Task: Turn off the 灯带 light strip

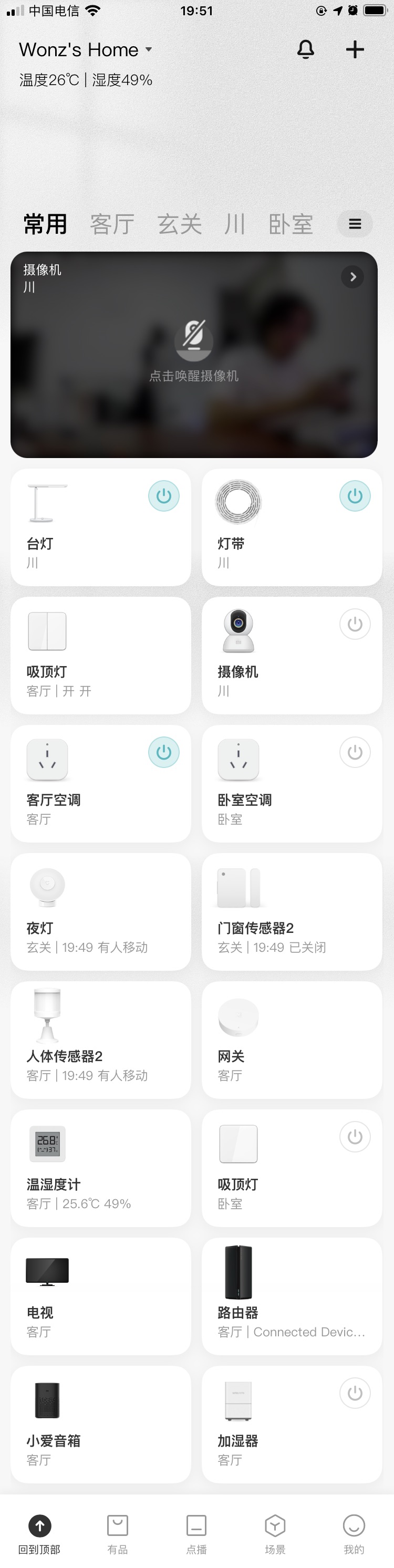Action: pos(355,496)
